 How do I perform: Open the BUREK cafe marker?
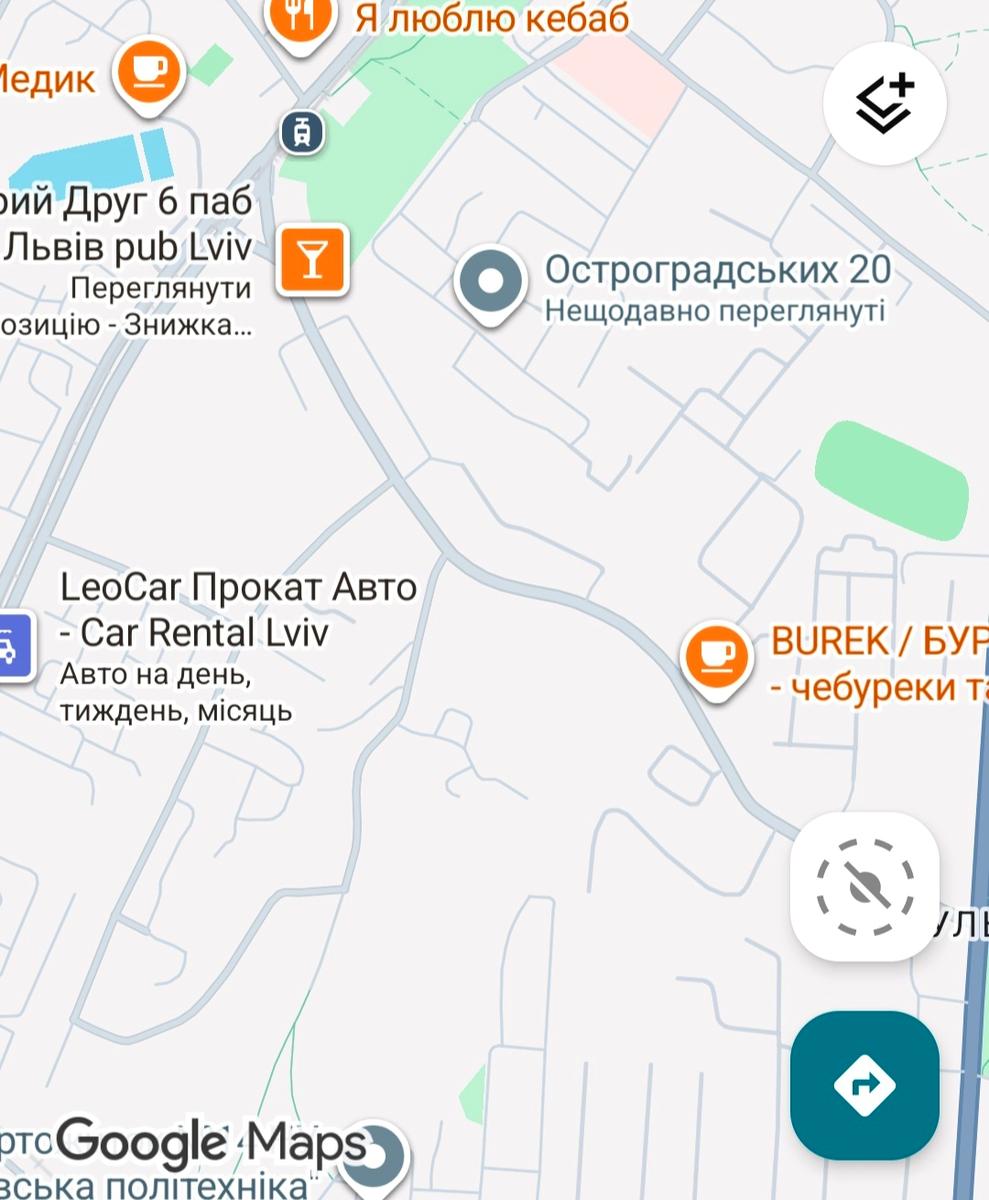coord(716,657)
